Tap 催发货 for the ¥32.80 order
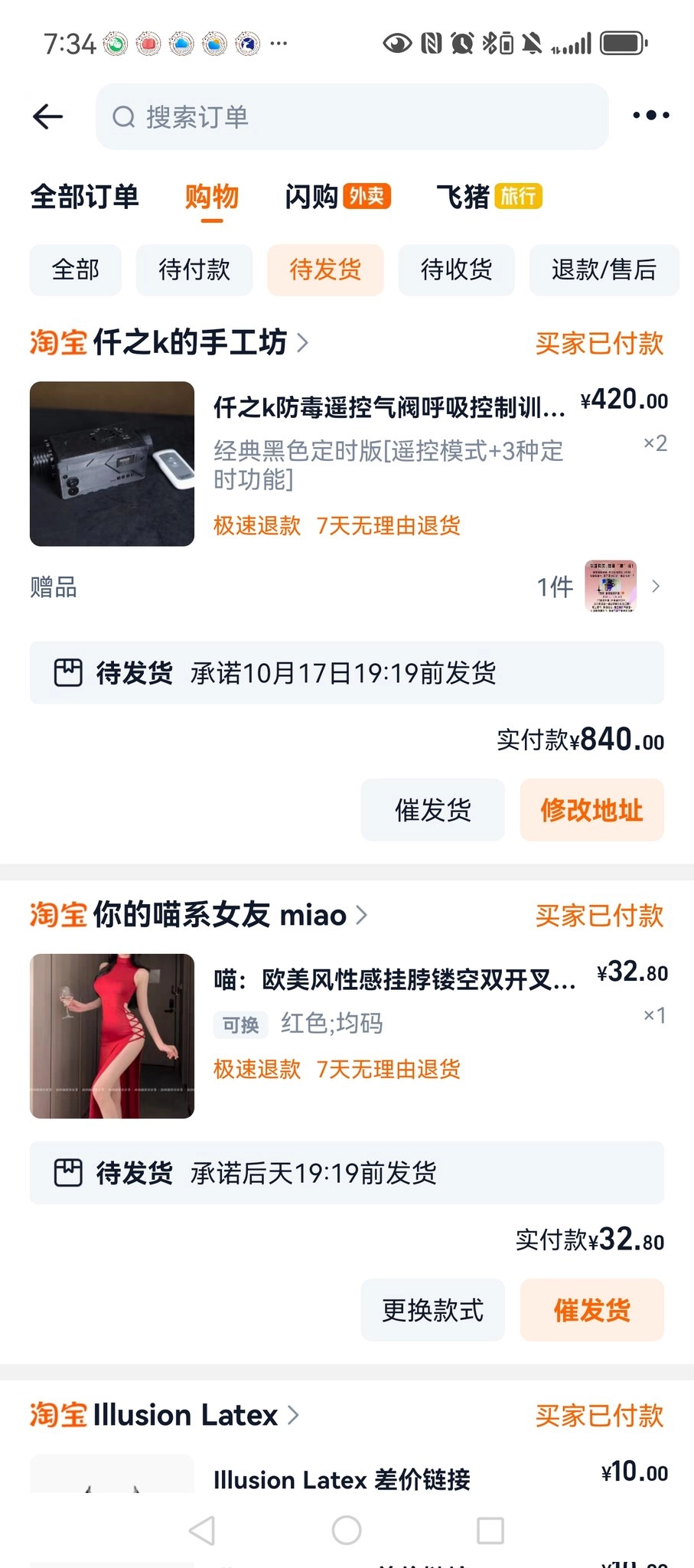 [591, 1310]
